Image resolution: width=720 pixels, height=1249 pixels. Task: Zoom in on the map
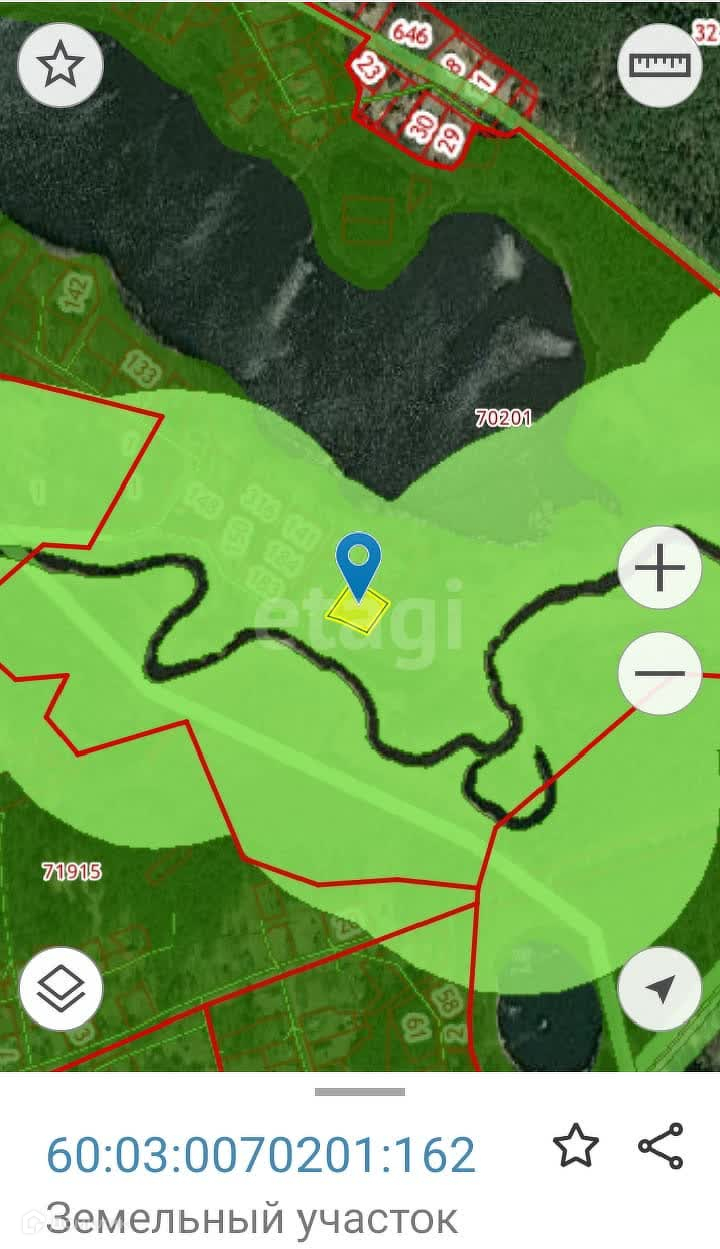(659, 570)
